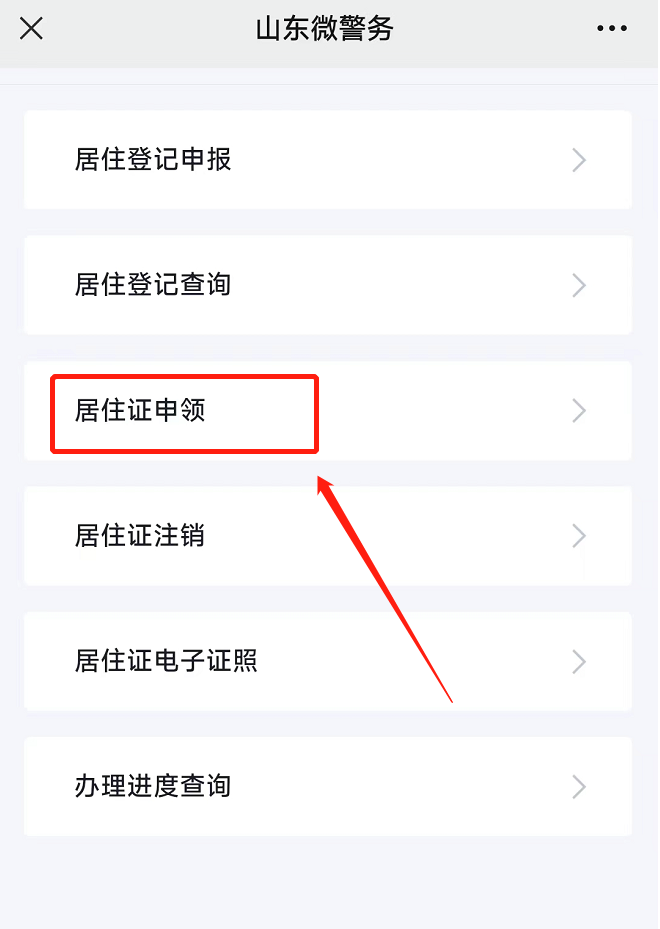Close the 山东微警务 mini program page
Image resolution: width=660 pixels, height=929 pixels.
pyautogui.click(x=31, y=29)
